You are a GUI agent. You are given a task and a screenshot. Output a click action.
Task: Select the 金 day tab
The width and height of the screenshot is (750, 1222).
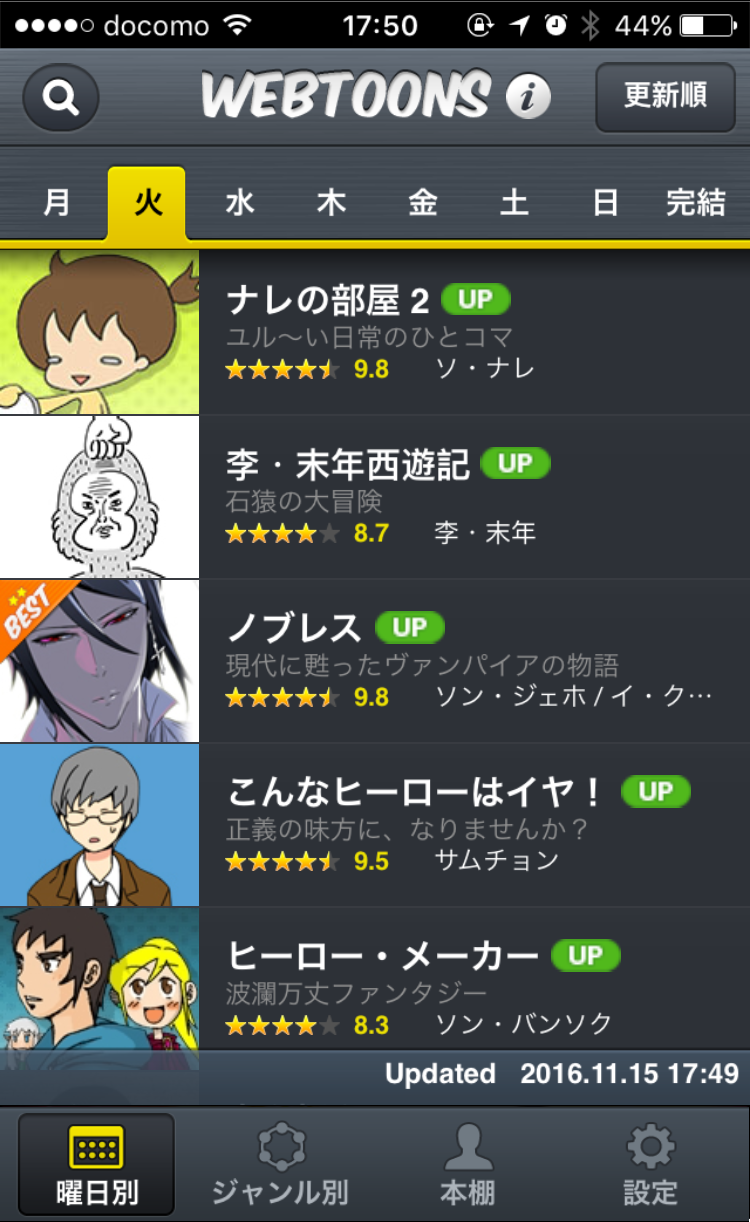[x=423, y=203]
